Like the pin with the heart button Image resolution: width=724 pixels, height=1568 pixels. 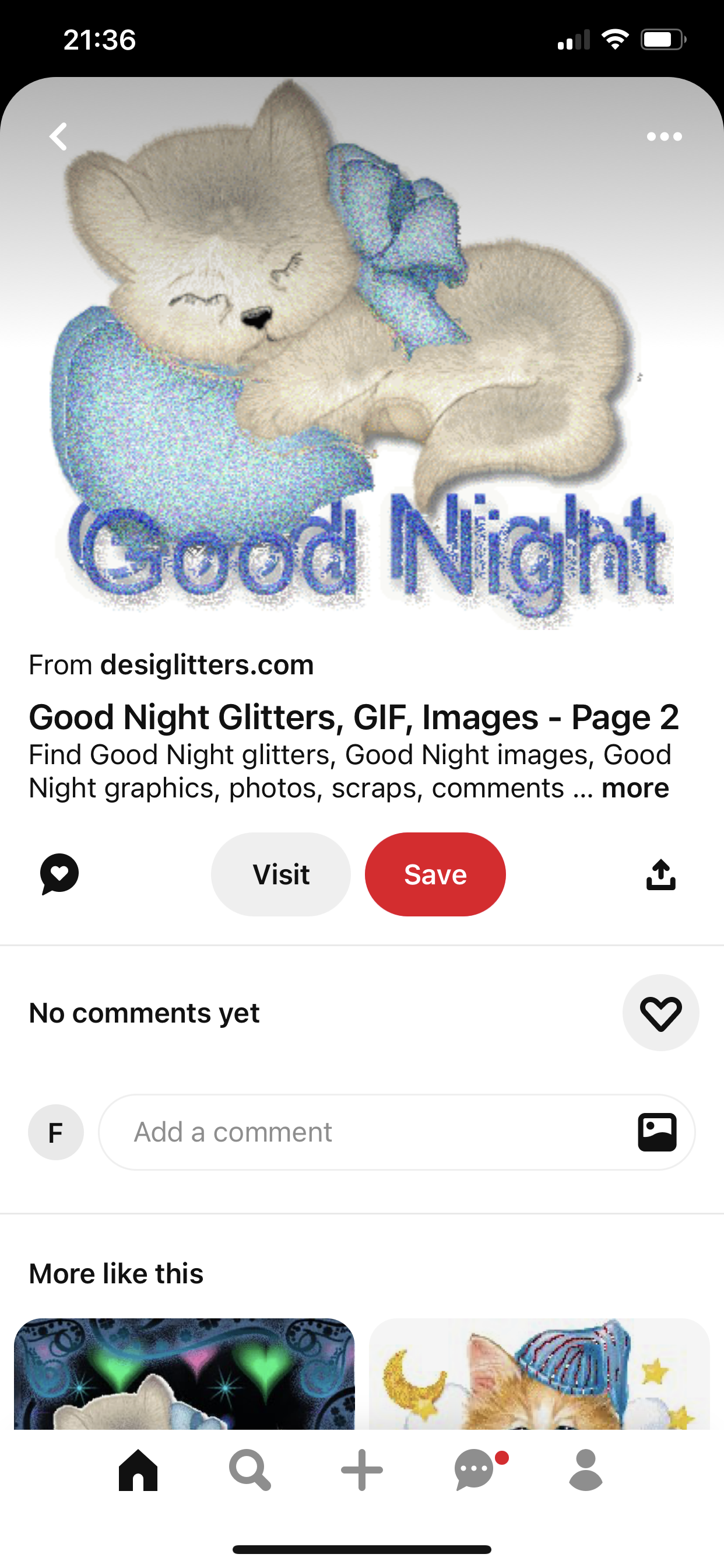coord(660,1013)
